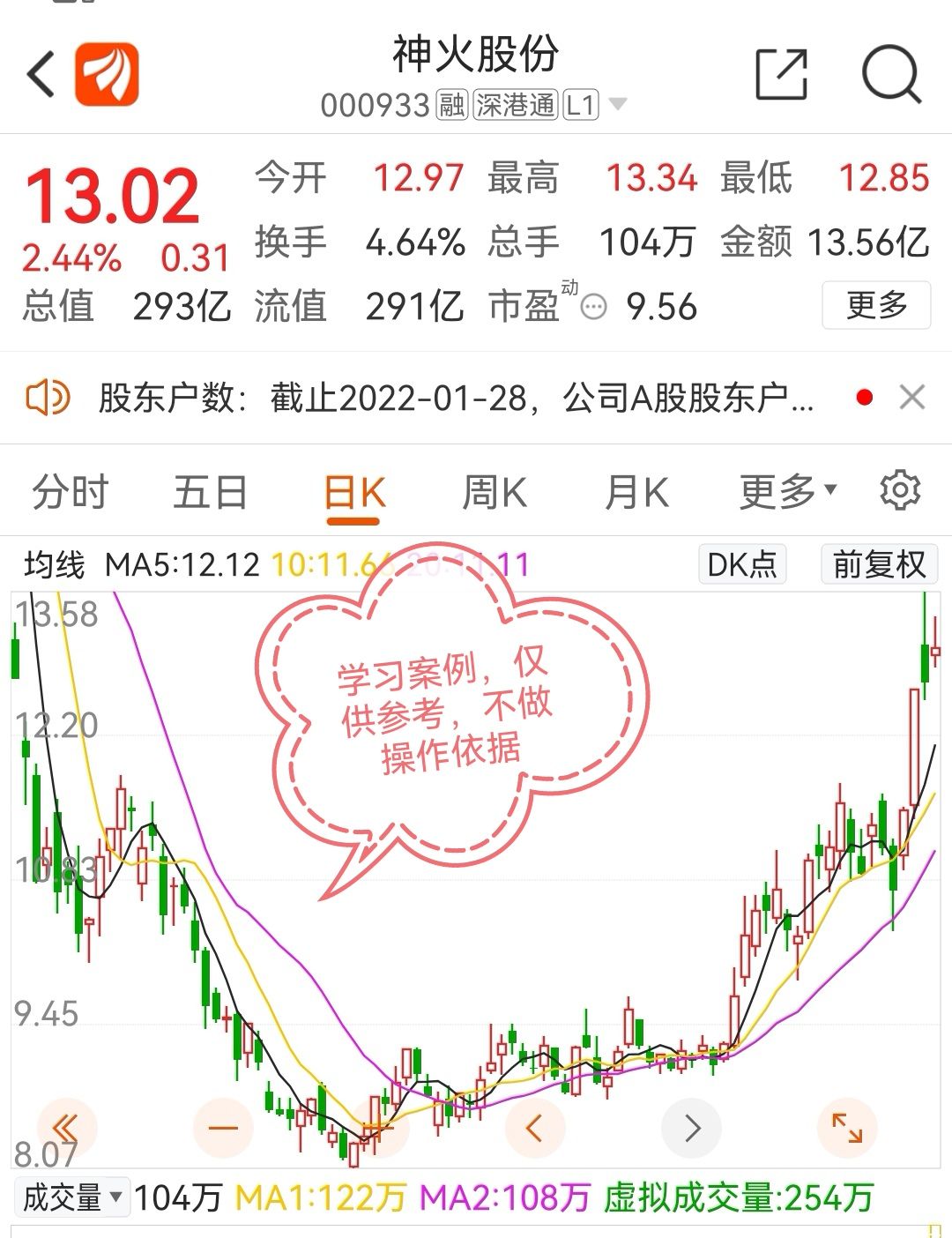Share the stock page
Screen dimensions: 952x1238
pyautogui.click(x=782, y=75)
